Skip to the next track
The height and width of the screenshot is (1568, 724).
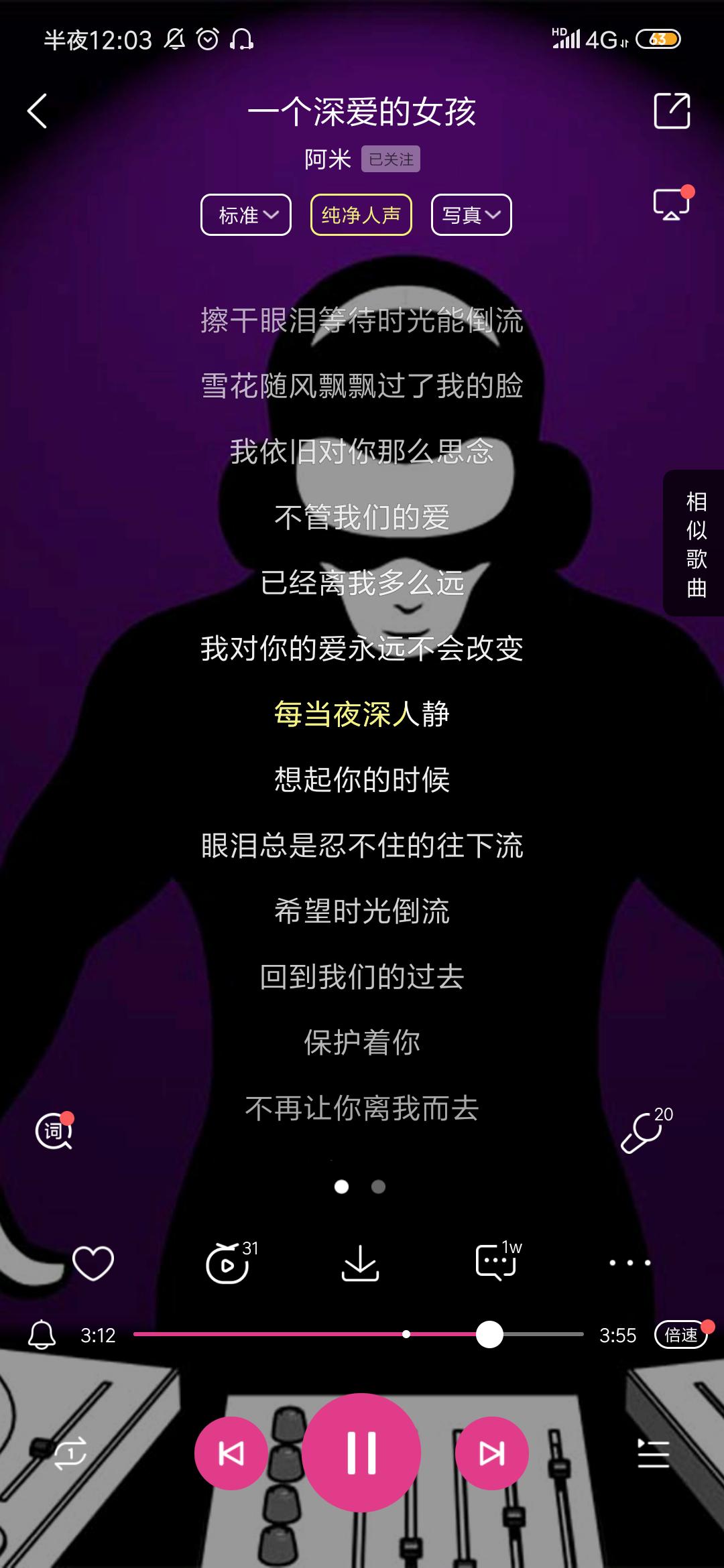pyautogui.click(x=491, y=1453)
